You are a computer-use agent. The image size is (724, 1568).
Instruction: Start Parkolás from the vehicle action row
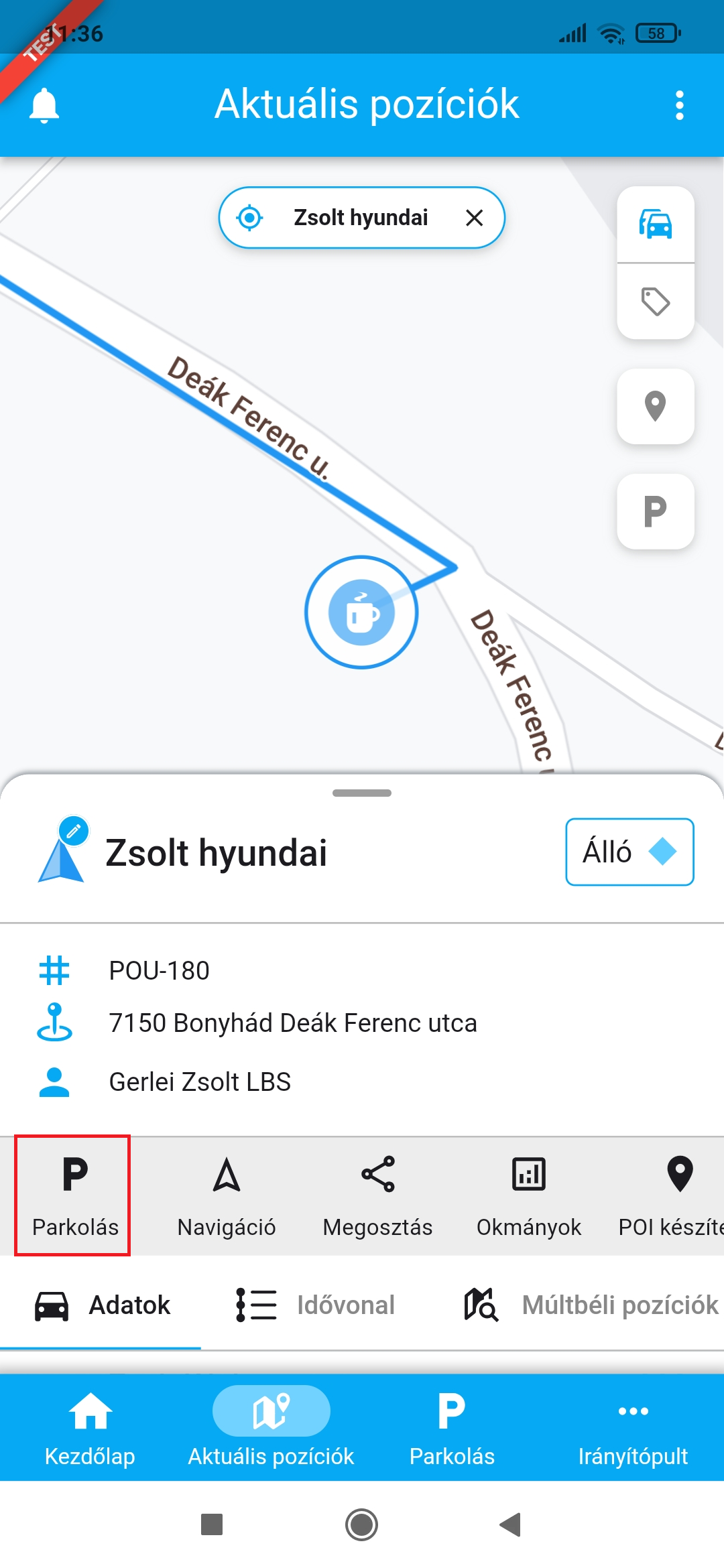[75, 1195]
